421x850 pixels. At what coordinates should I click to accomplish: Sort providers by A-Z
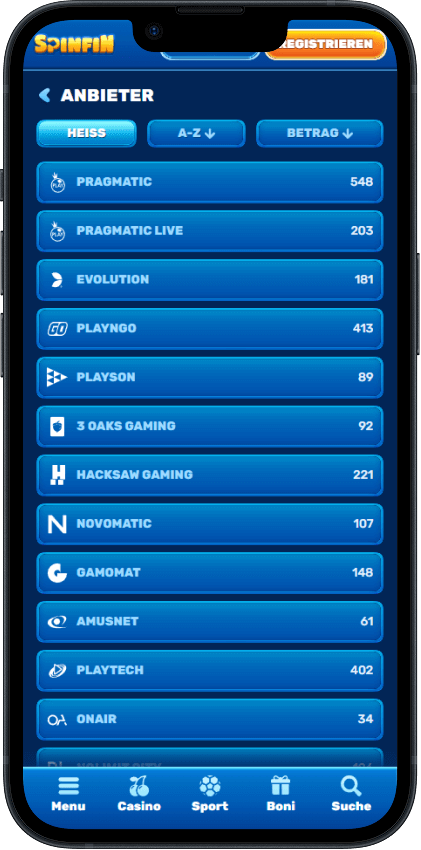pyautogui.click(x=196, y=133)
